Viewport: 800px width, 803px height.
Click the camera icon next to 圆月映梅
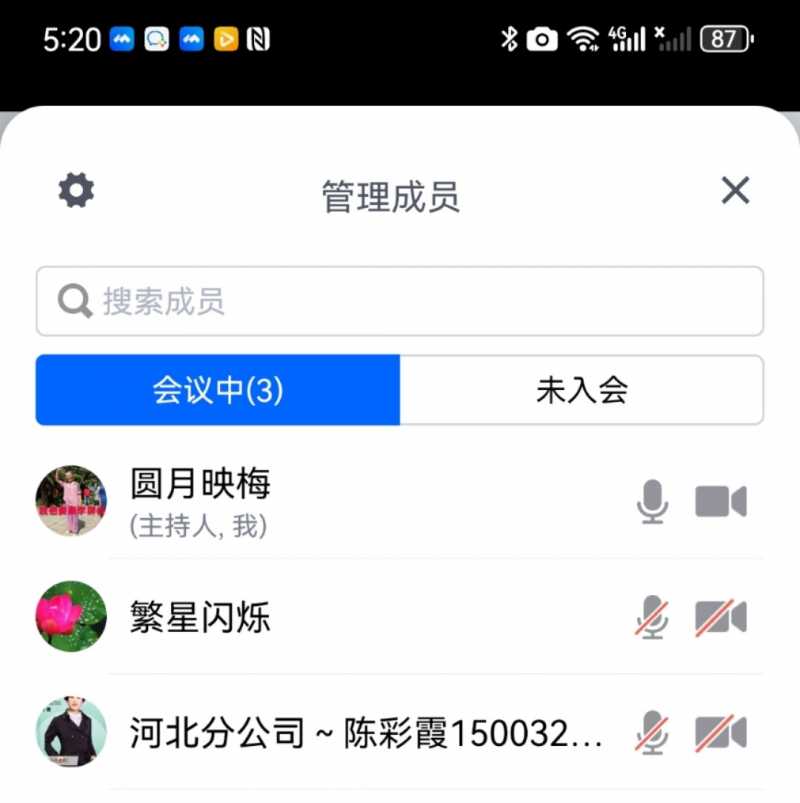[721, 502]
